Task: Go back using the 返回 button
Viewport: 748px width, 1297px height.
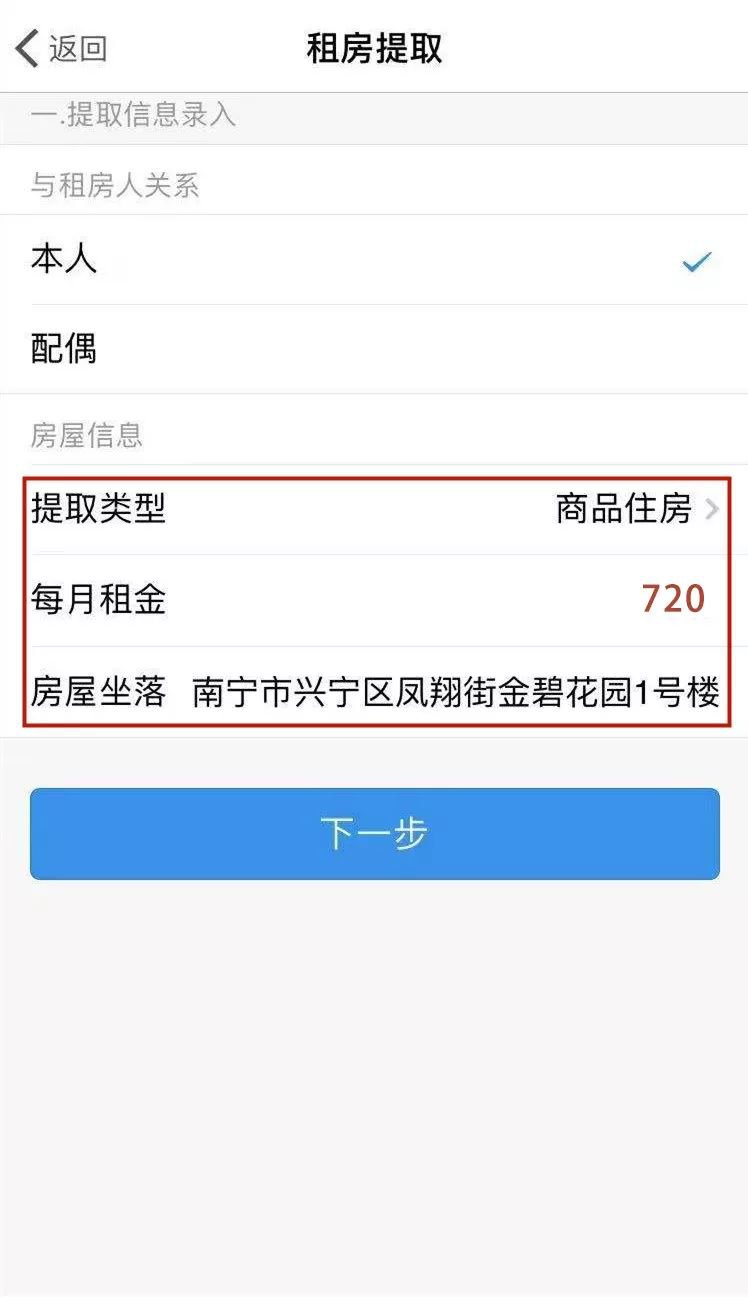Action: pyautogui.click(x=61, y=48)
